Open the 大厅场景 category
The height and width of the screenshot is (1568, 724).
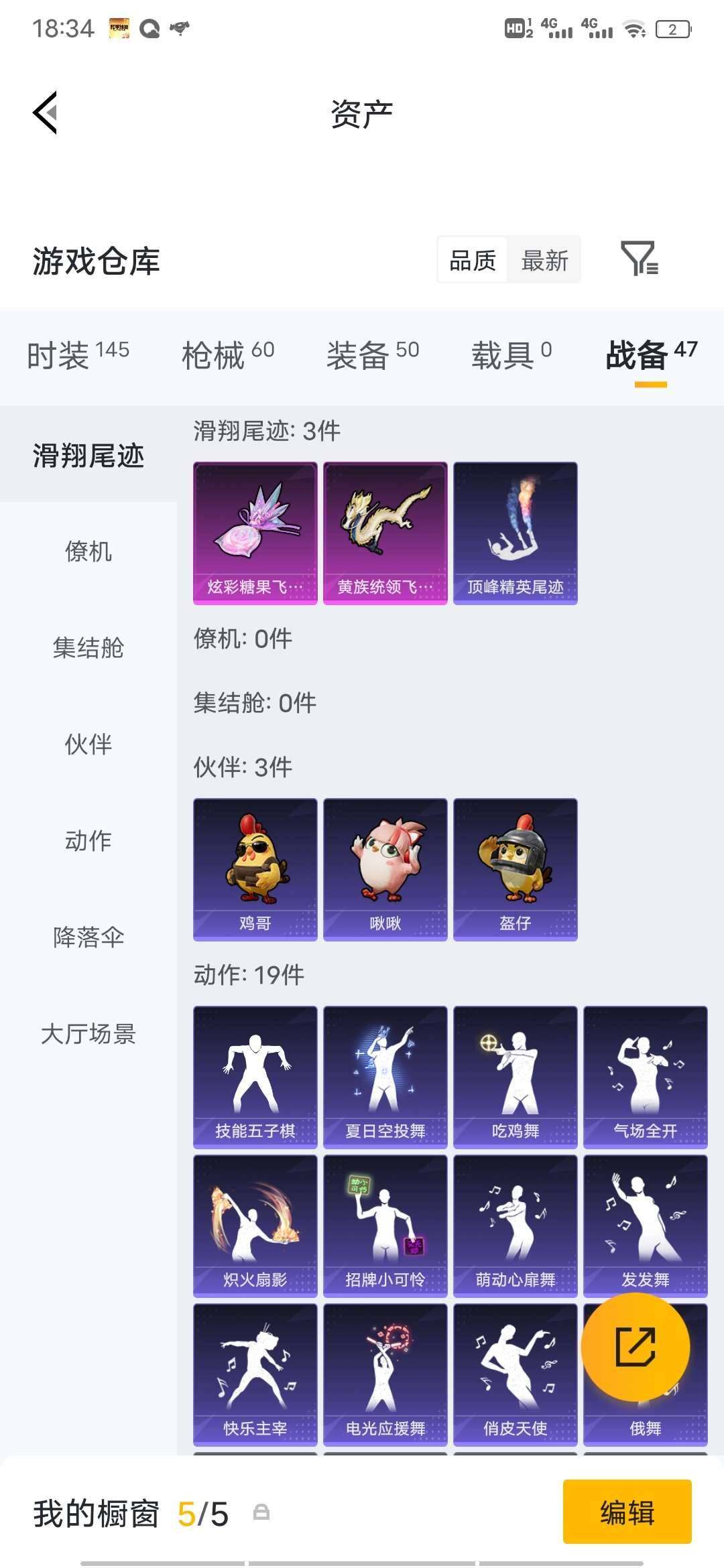(87, 1035)
